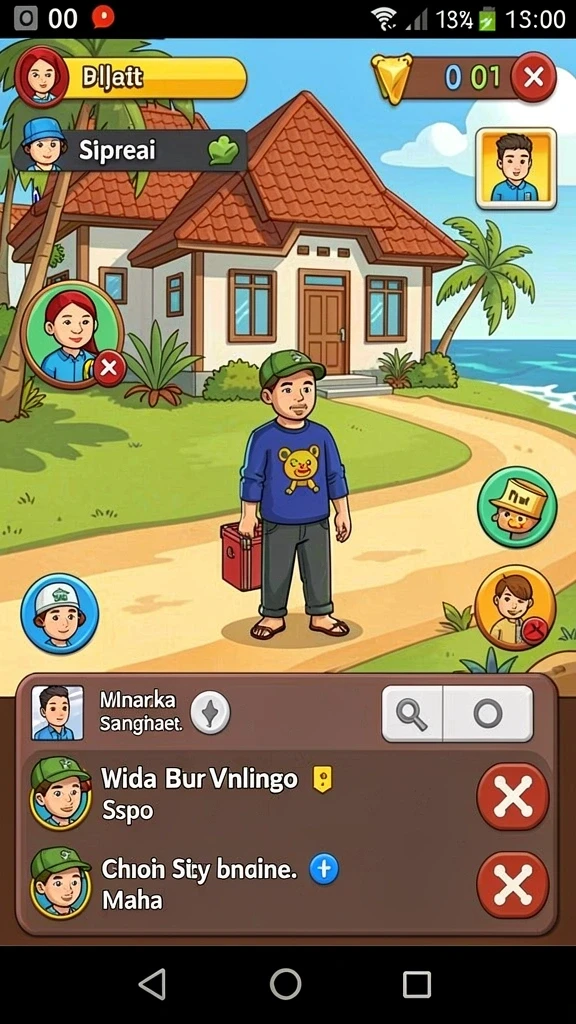576x1024 pixels.
Task: Tap the blue plus beside Chion Sity bnaine
Action: pyautogui.click(x=323, y=870)
